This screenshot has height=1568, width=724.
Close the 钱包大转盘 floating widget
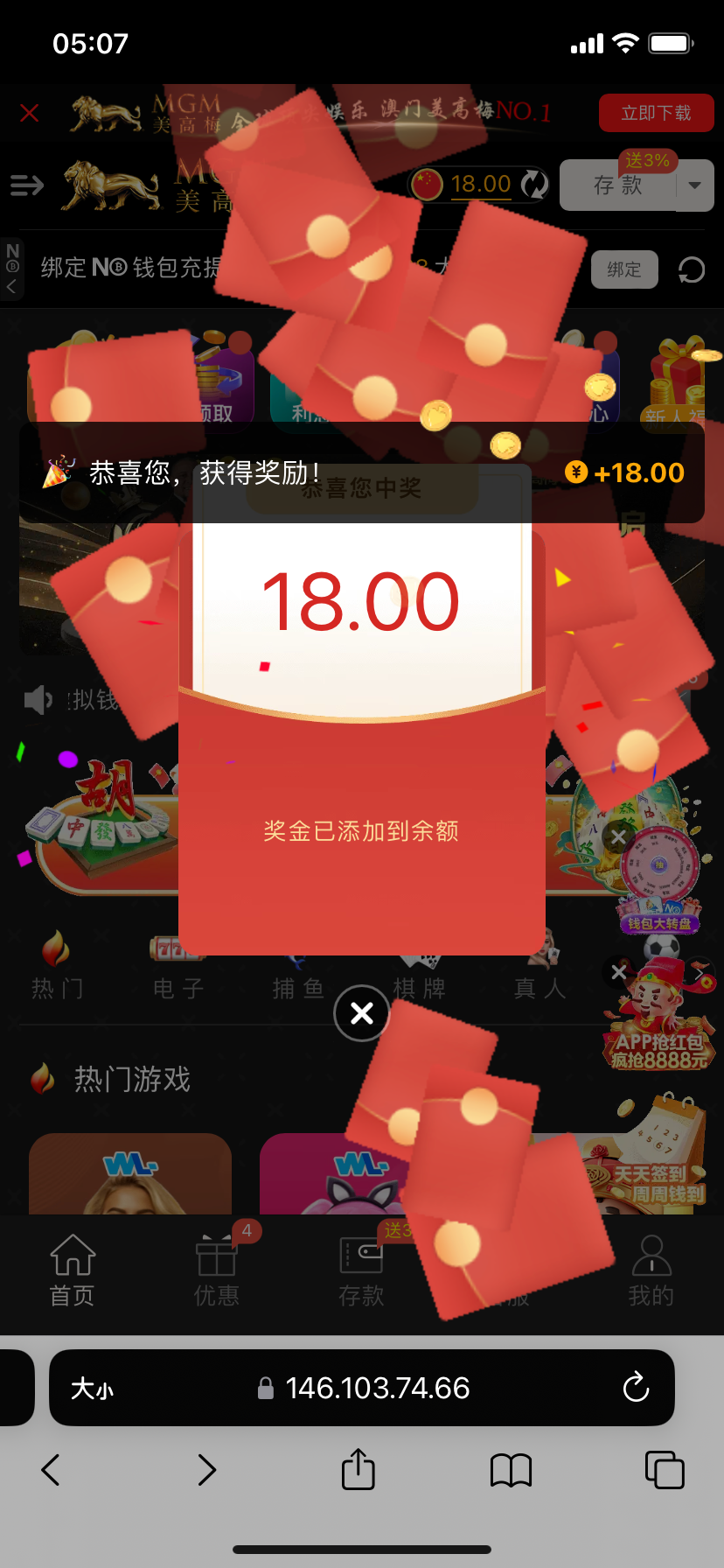(618, 837)
